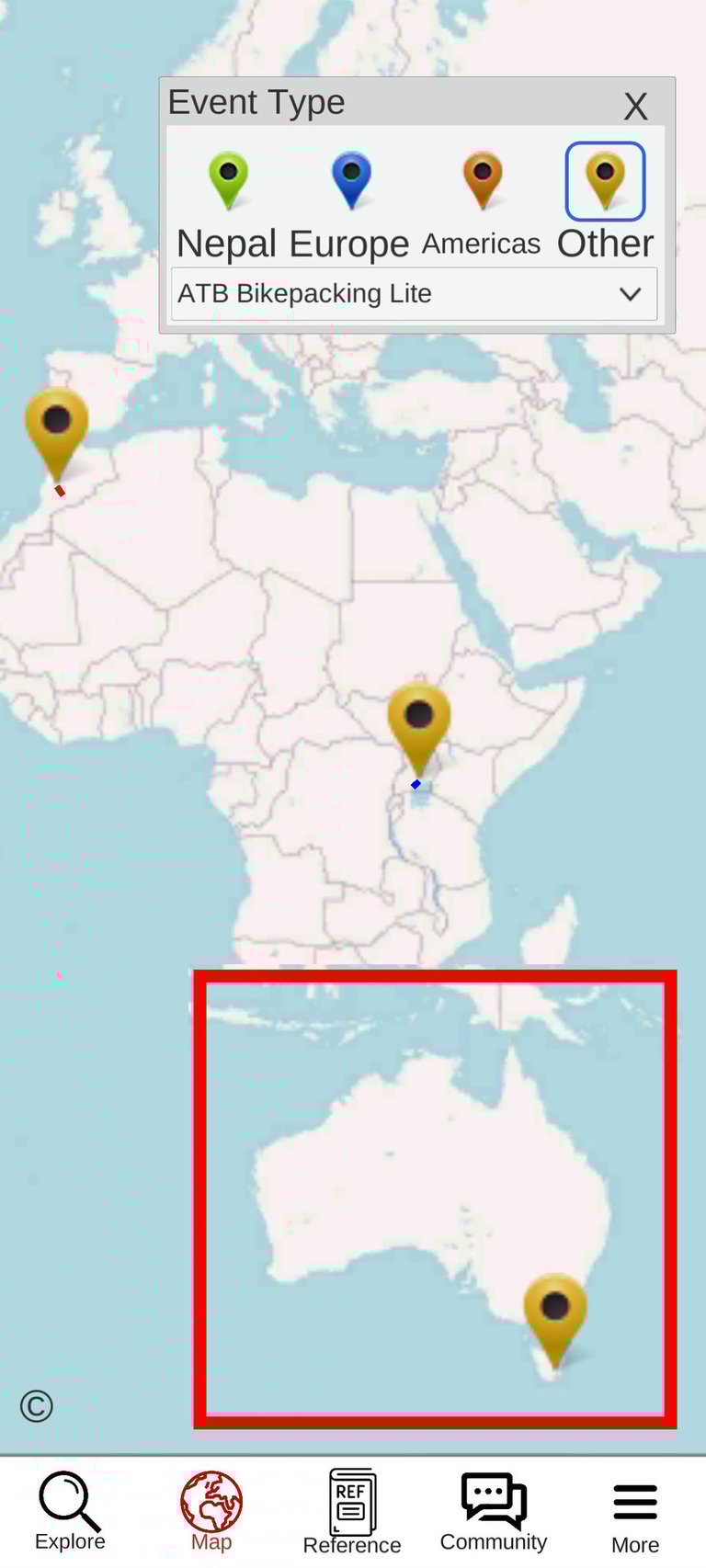This screenshot has height=1568, width=706.
Task: Switch to the Explore tab
Action: 70,1511
